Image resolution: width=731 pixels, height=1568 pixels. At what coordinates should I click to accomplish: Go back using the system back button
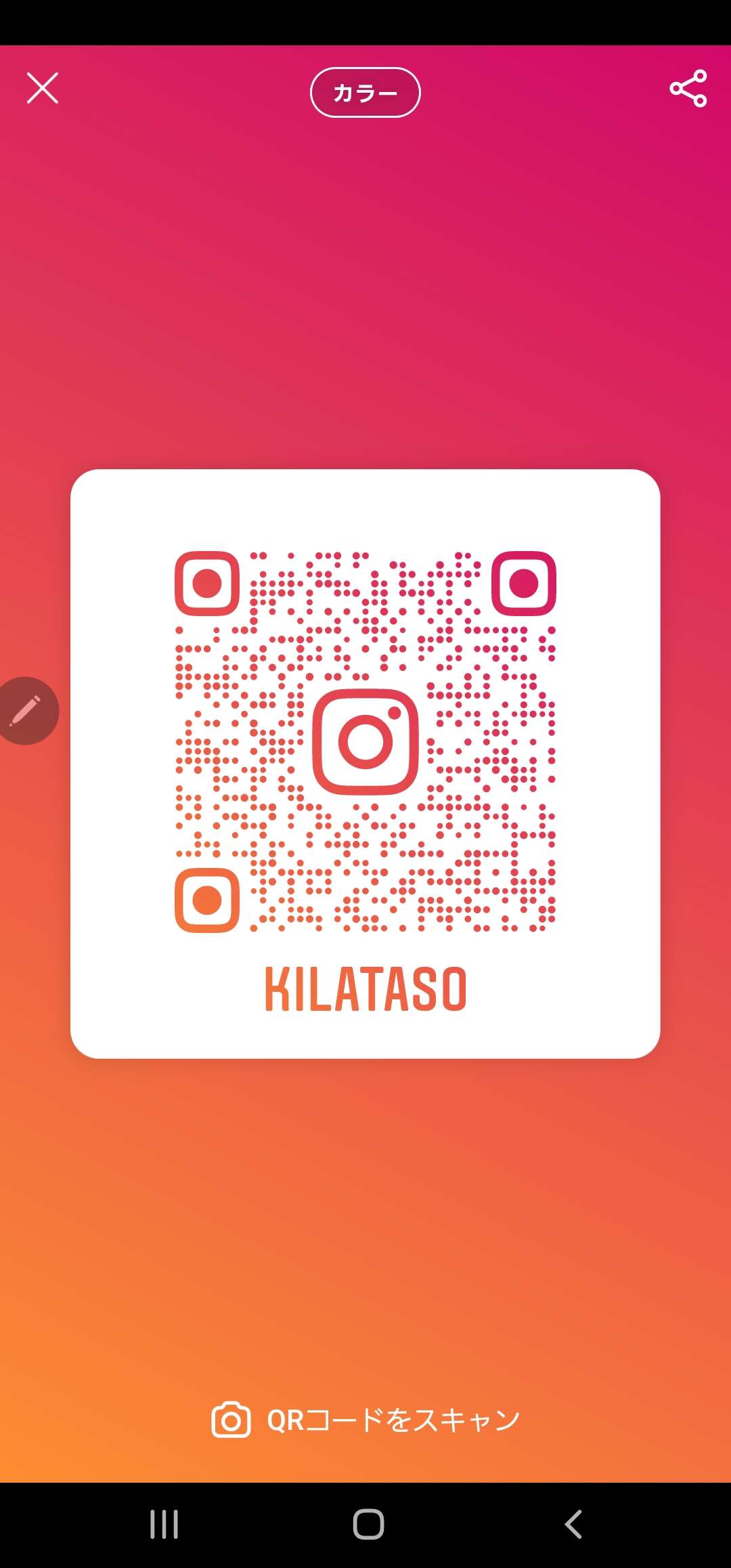point(573,1524)
